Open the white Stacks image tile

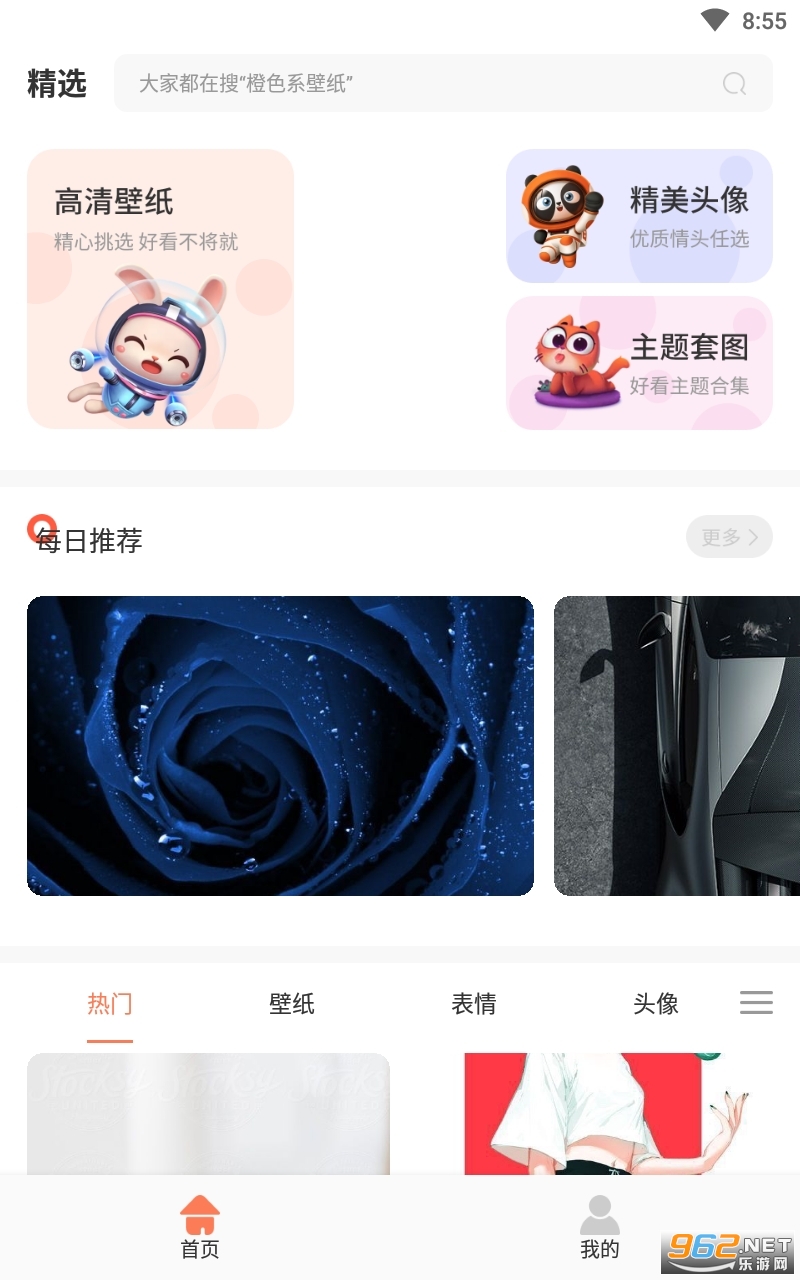point(208,1112)
